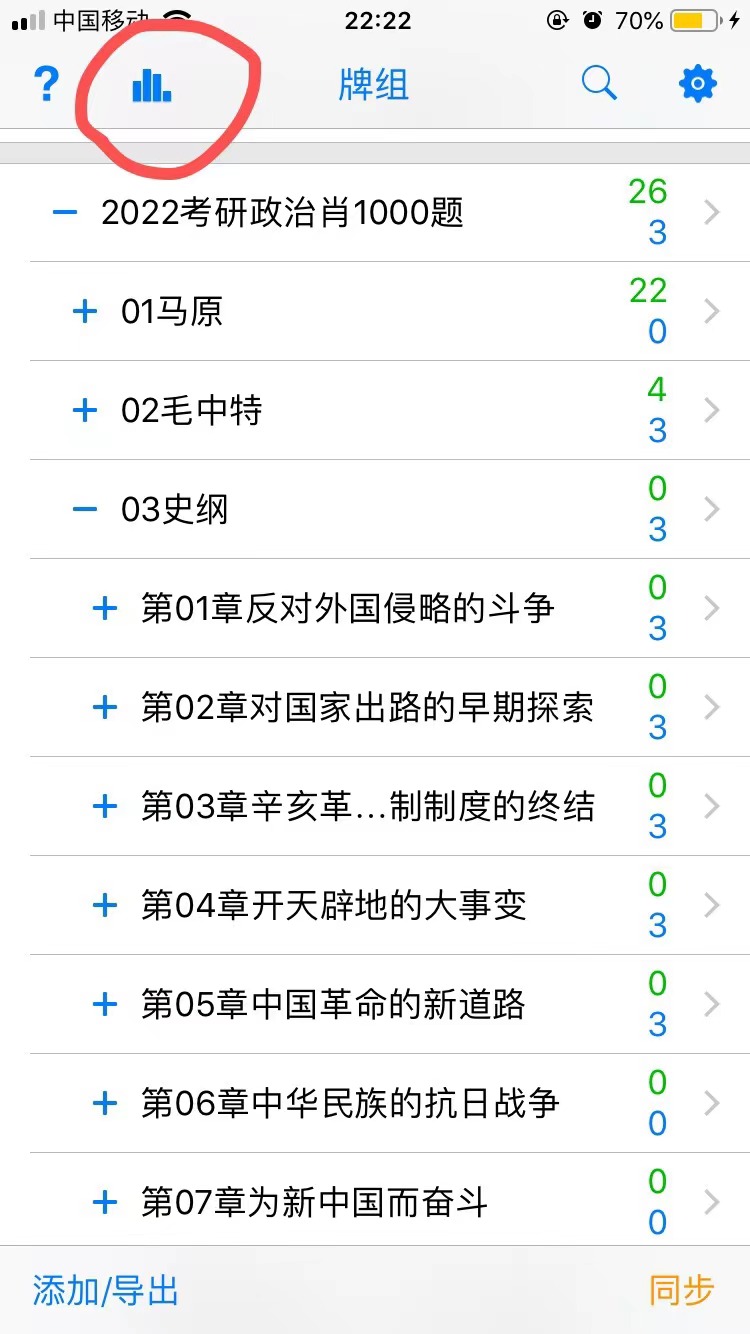Open the settings gear icon
The width and height of the screenshot is (750, 1334).
click(x=698, y=84)
